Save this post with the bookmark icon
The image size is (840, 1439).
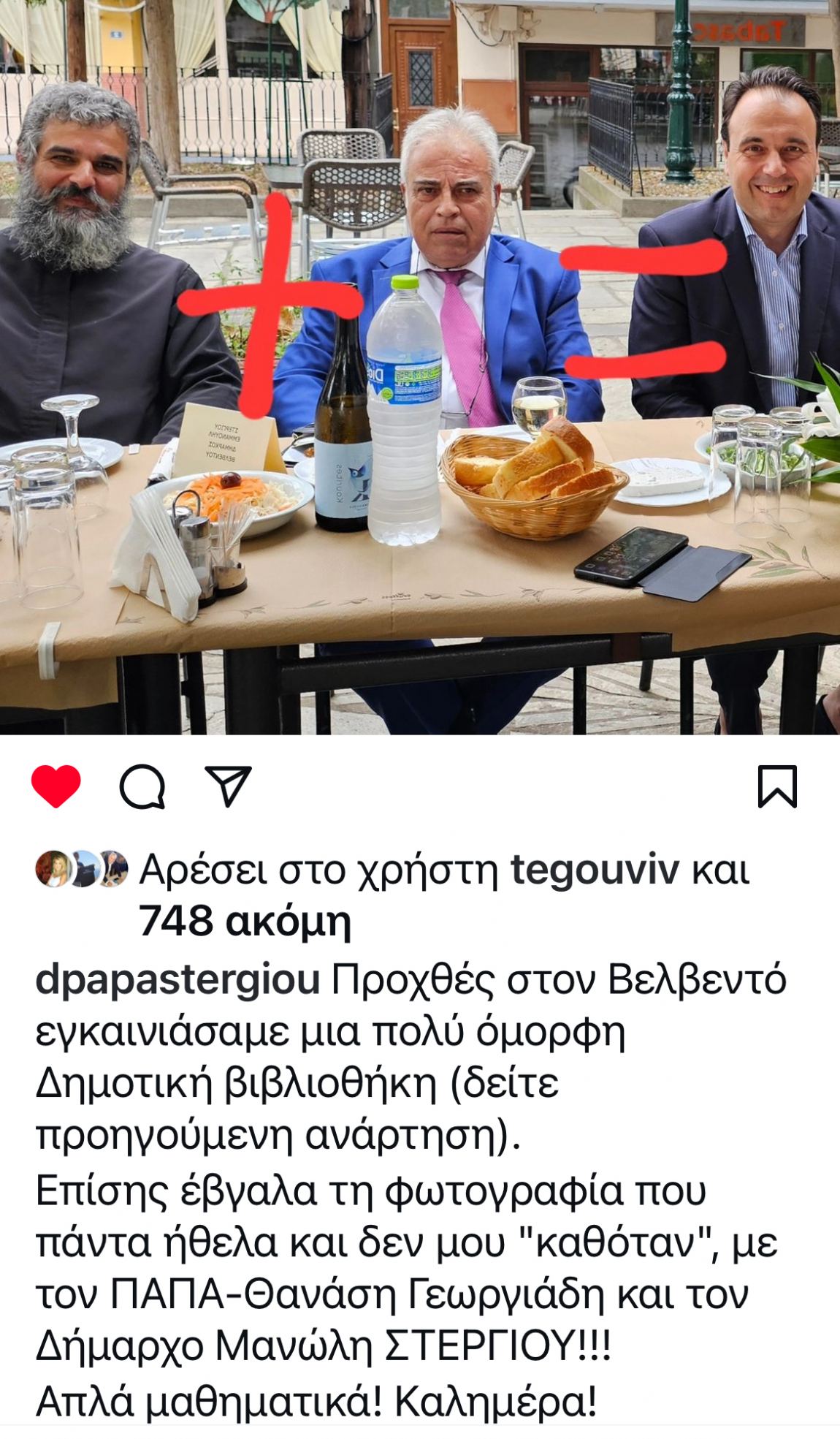(x=776, y=786)
